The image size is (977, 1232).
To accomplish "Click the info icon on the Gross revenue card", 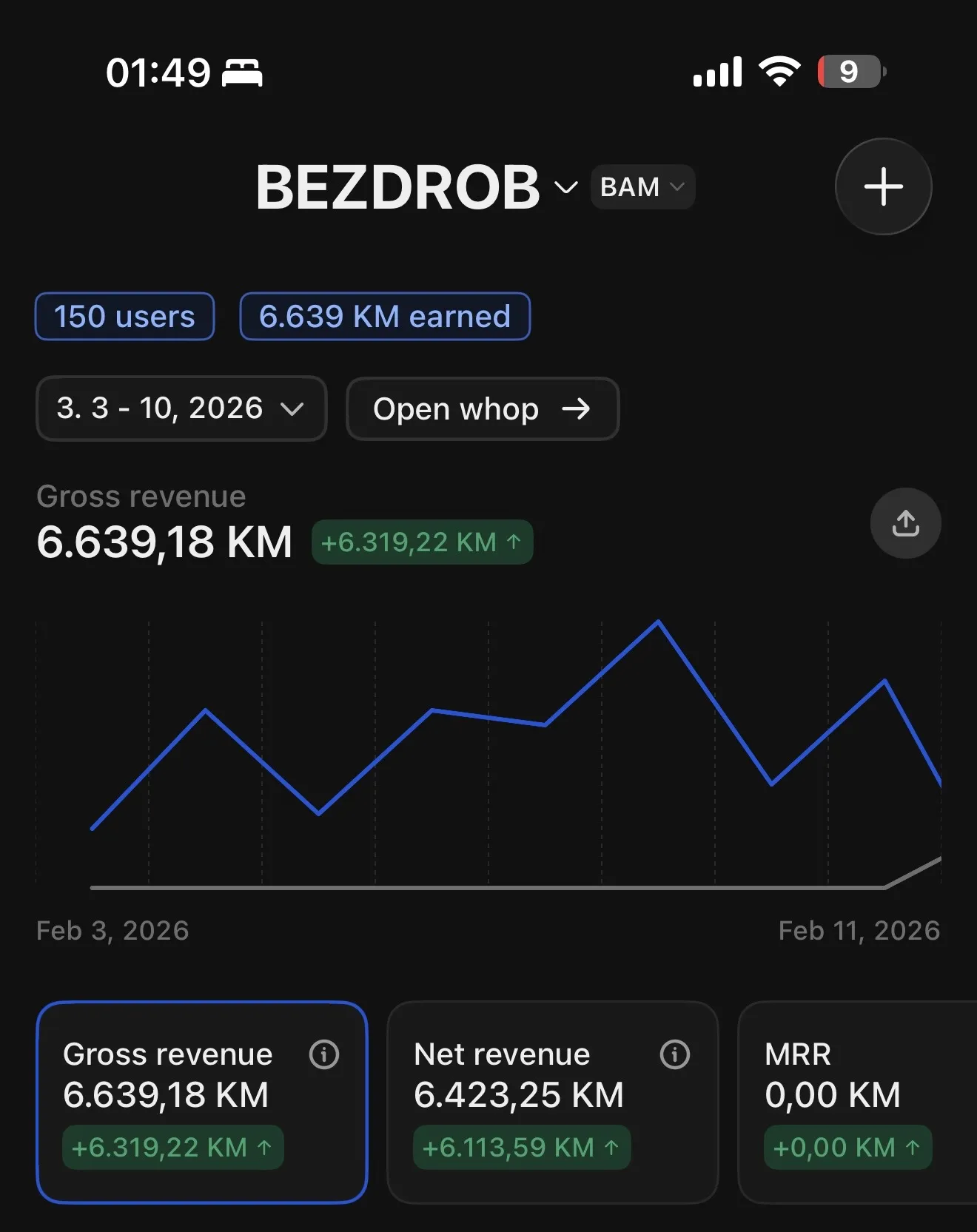I will point(323,1055).
